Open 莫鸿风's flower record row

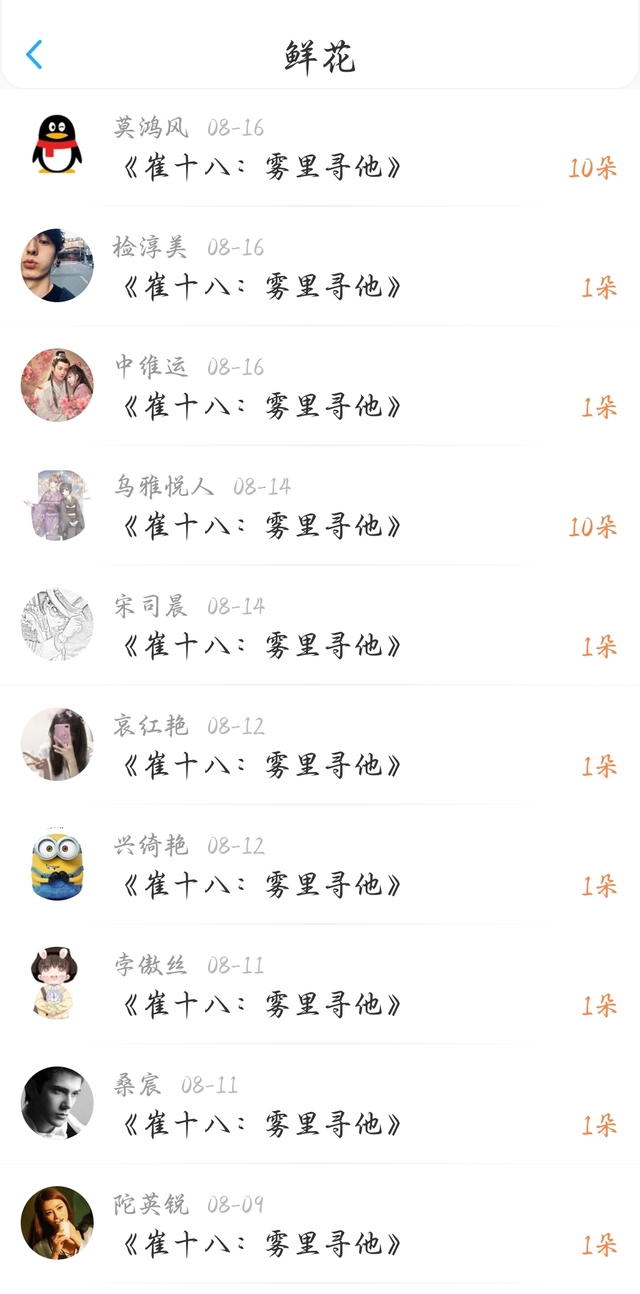pos(320,148)
